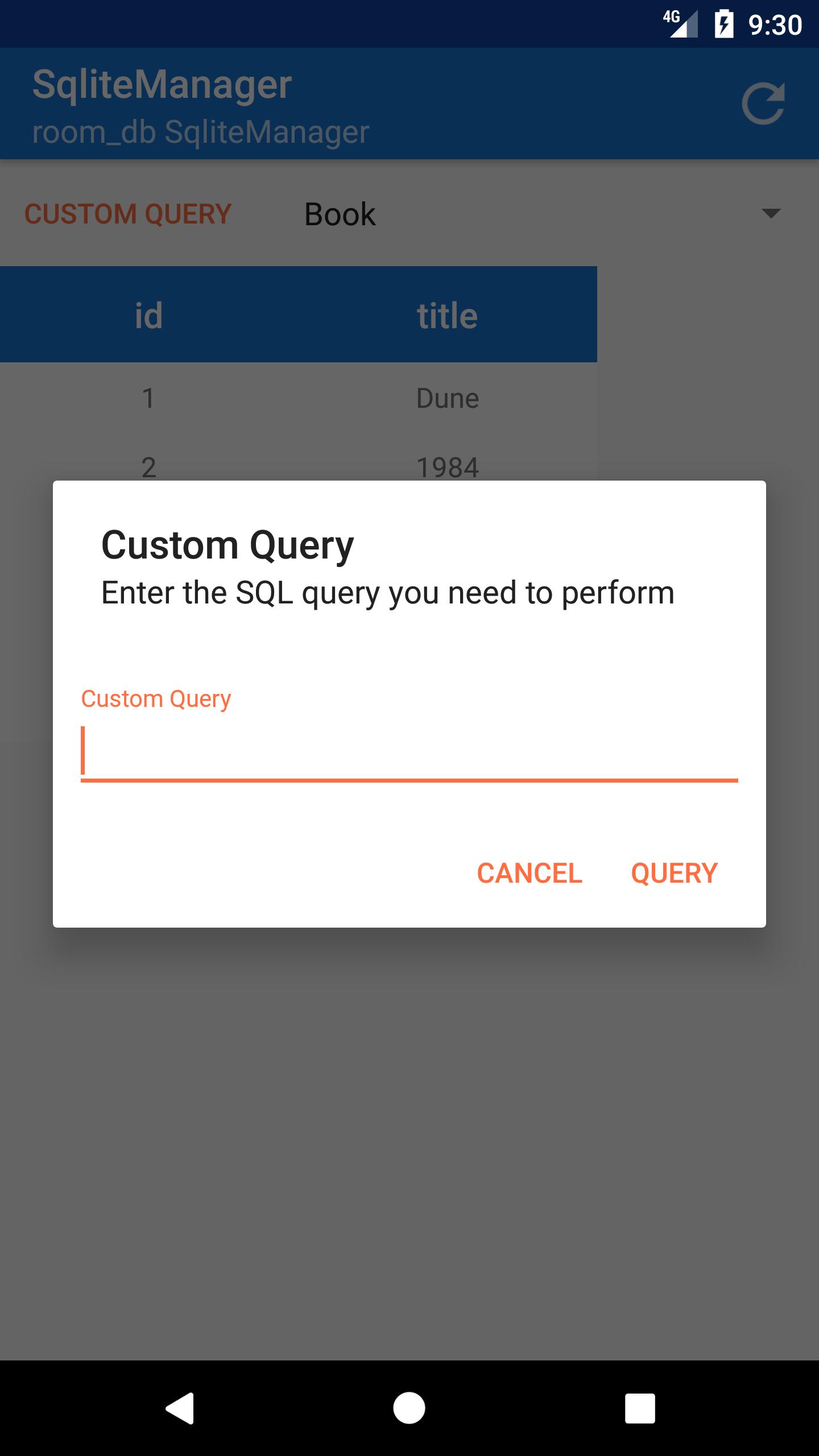Go to the home screen

pyautogui.click(x=409, y=1408)
